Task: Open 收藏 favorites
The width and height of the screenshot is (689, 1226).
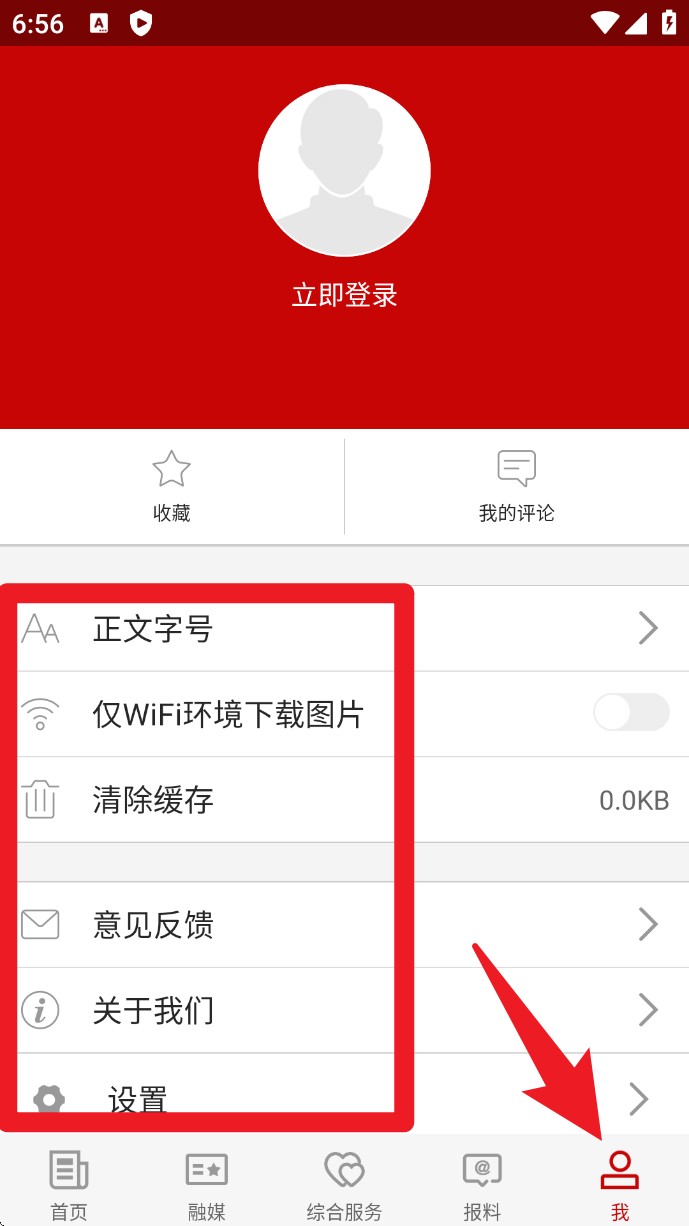Action: (x=171, y=486)
